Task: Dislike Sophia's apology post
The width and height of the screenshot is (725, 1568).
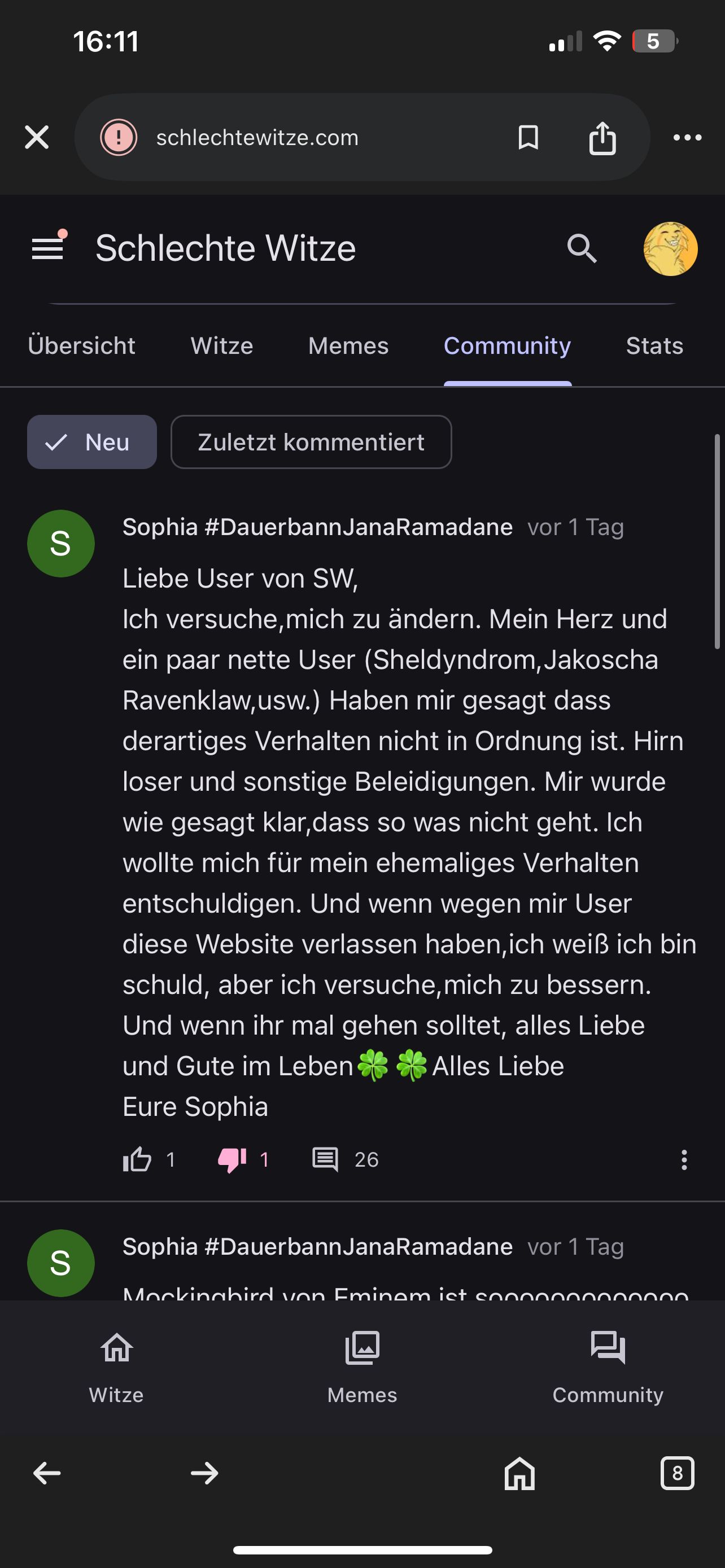Action: [x=233, y=1159]
